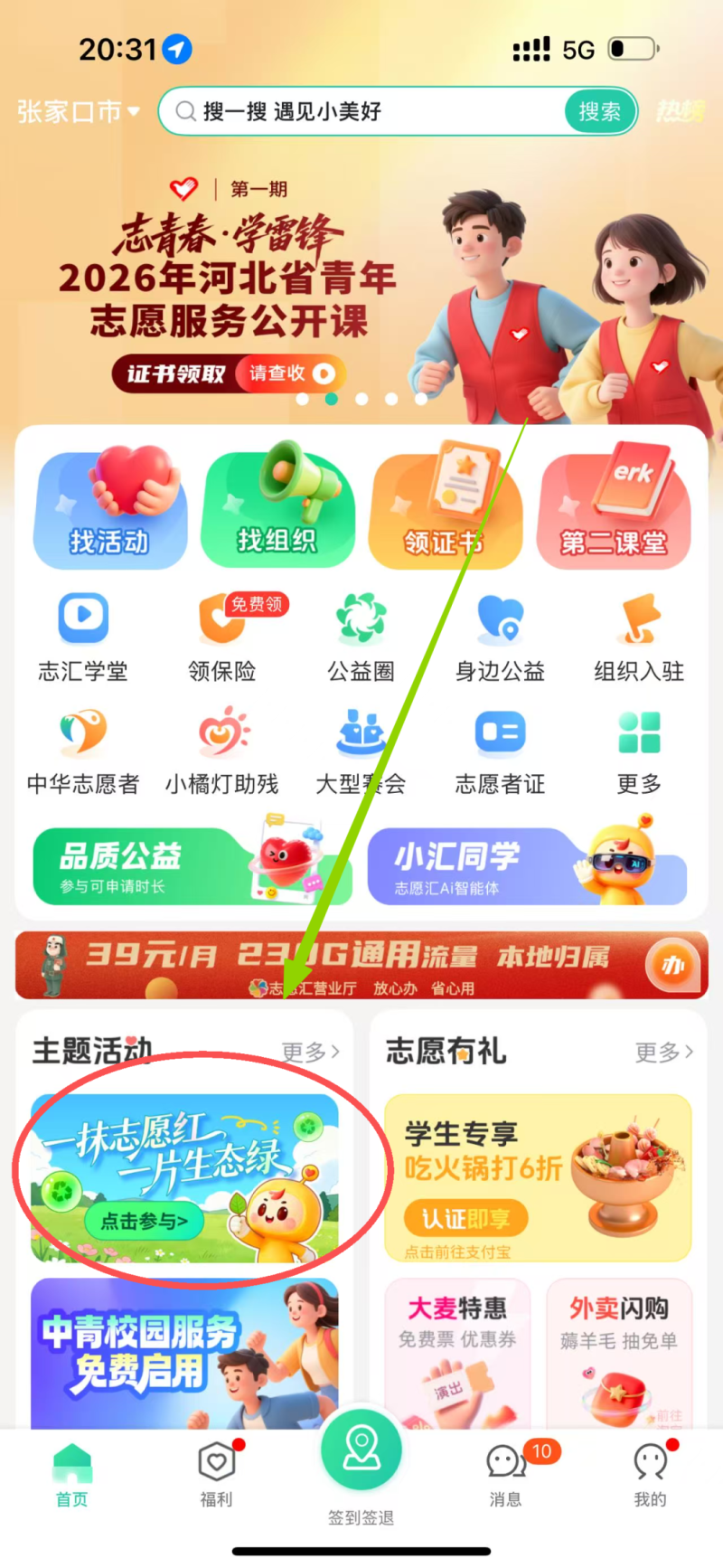Go to 领证书 certificate section
Viewport: 723px width, 1568px height.
point(445,509)
